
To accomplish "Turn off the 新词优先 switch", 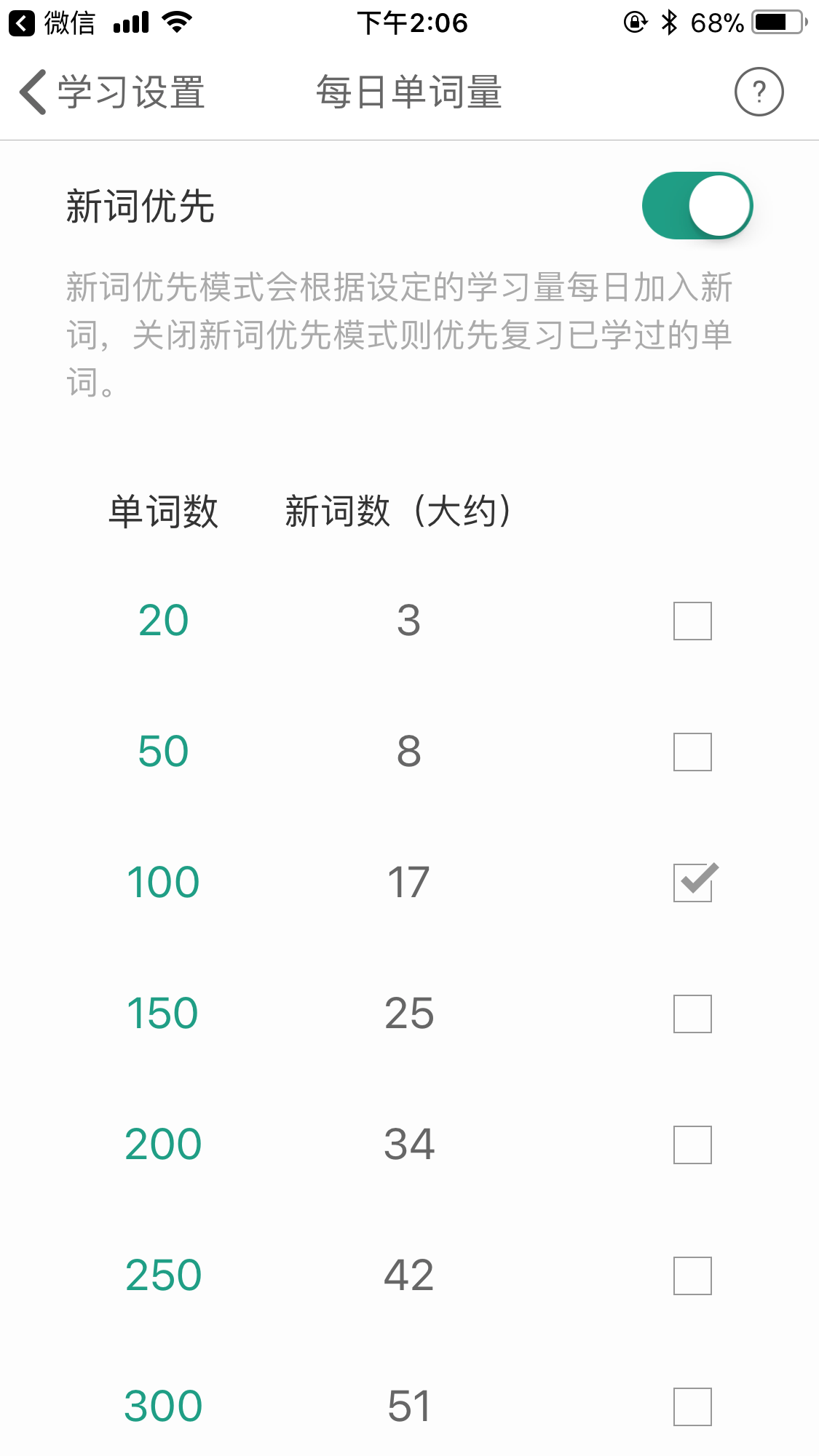I will (697, 206).
